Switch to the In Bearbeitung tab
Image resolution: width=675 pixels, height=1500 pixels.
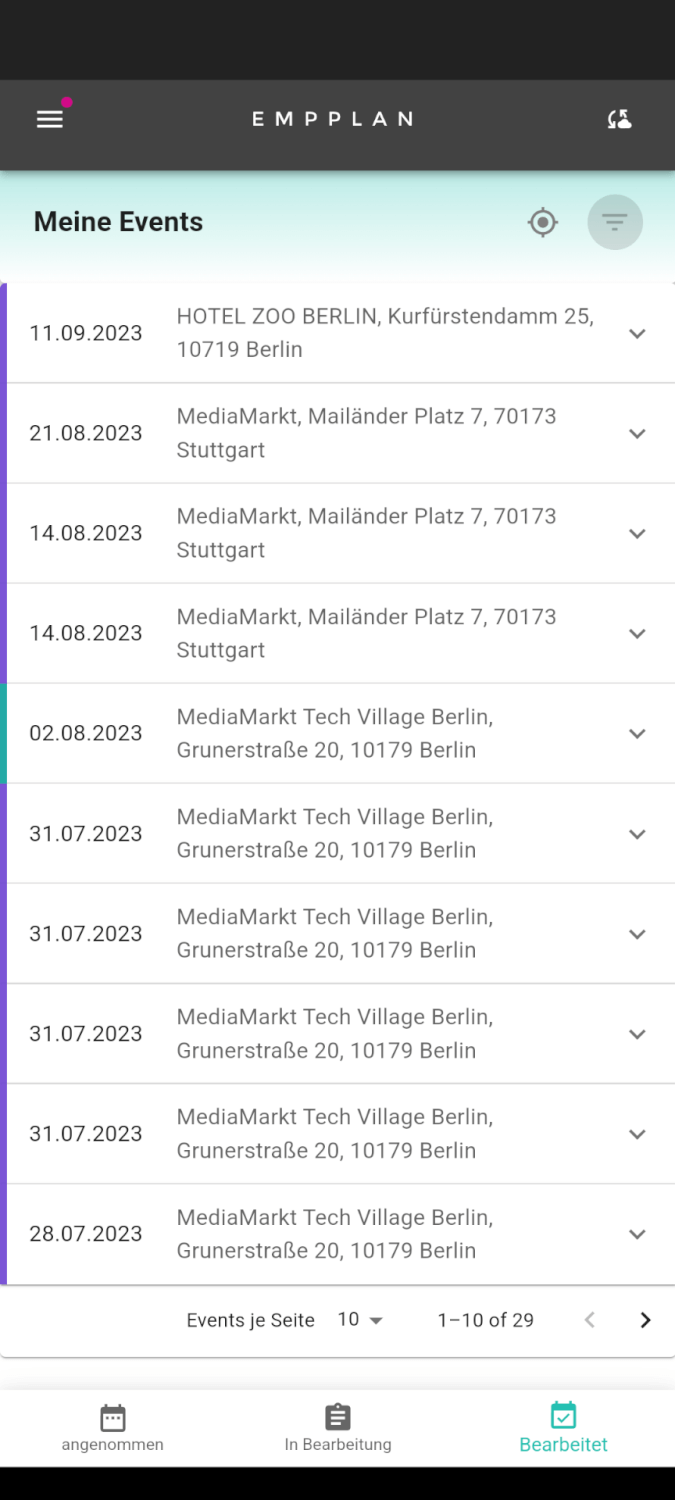(338, 1429)
